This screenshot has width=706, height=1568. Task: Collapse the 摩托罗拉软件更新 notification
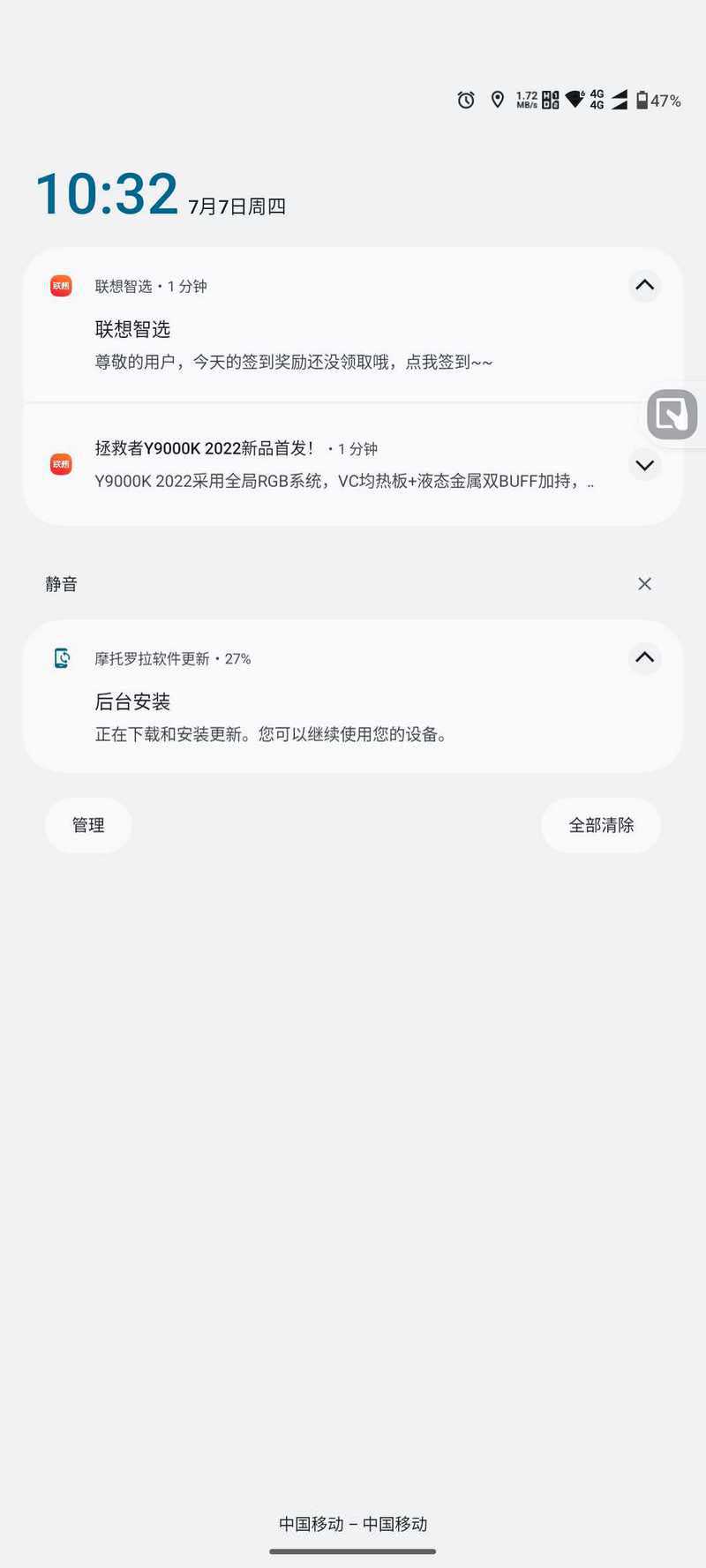coord(645,657)
